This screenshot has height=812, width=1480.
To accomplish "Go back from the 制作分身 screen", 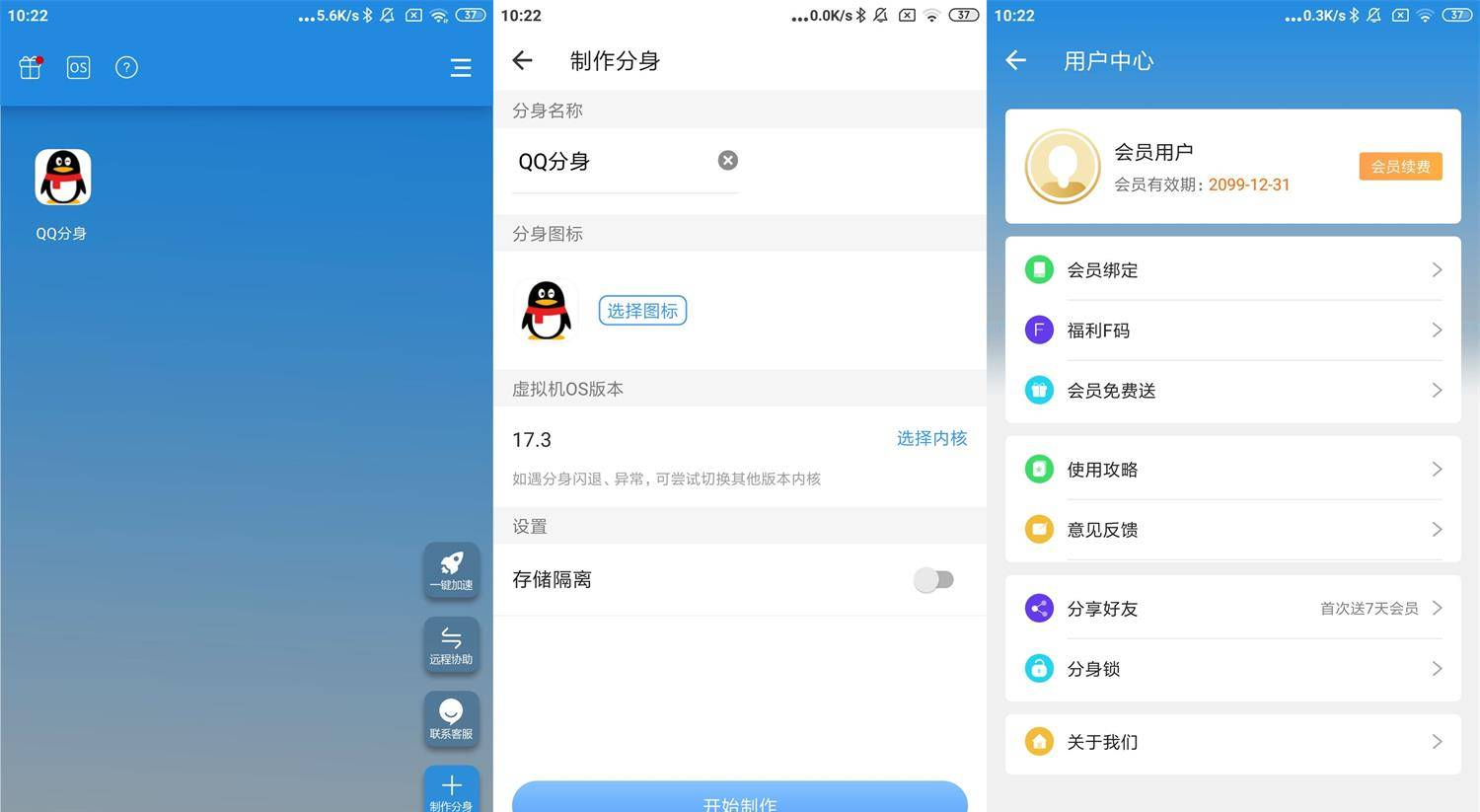I will pos(523,61).
